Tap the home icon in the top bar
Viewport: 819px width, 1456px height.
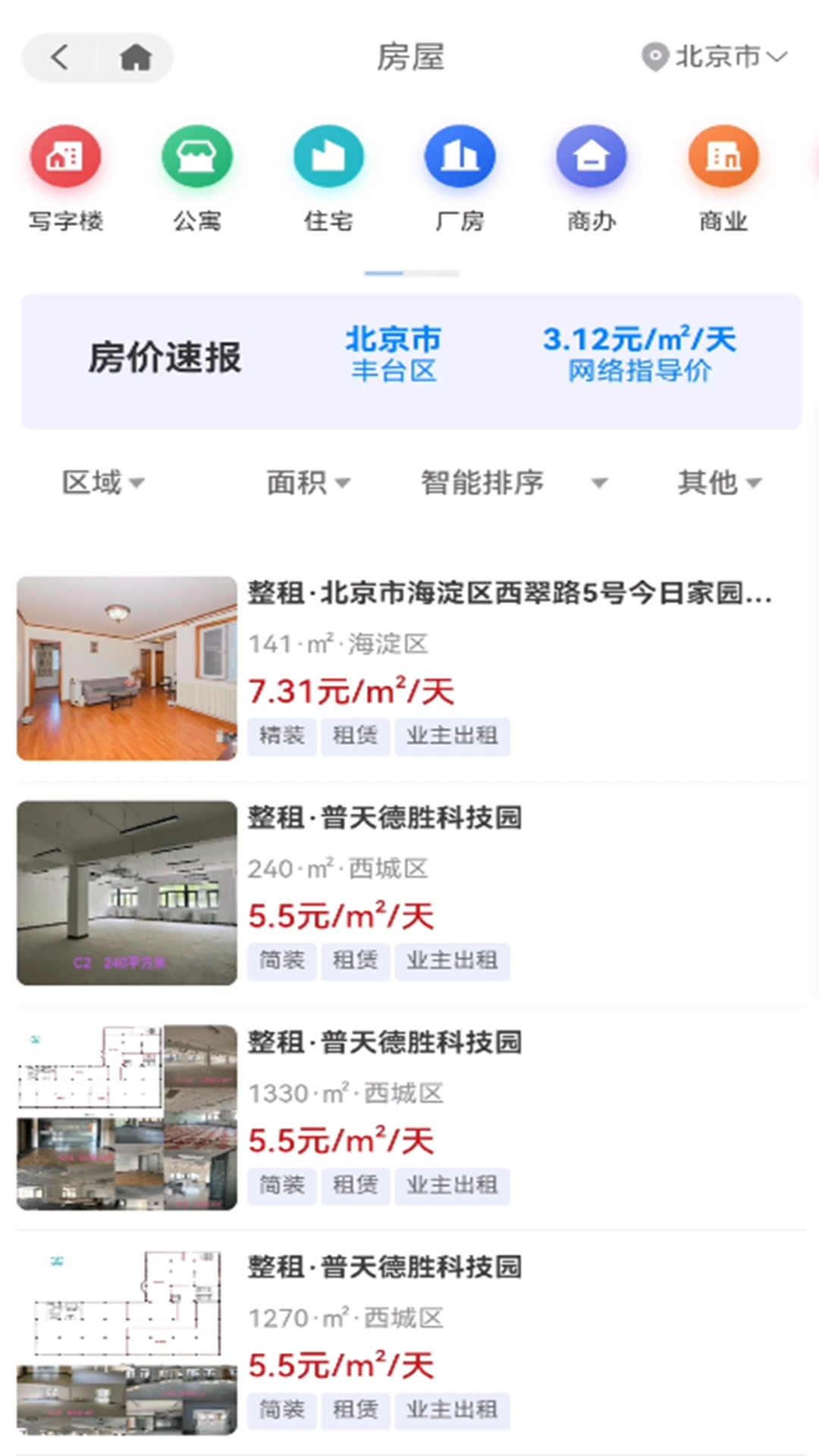pos(136,57)
